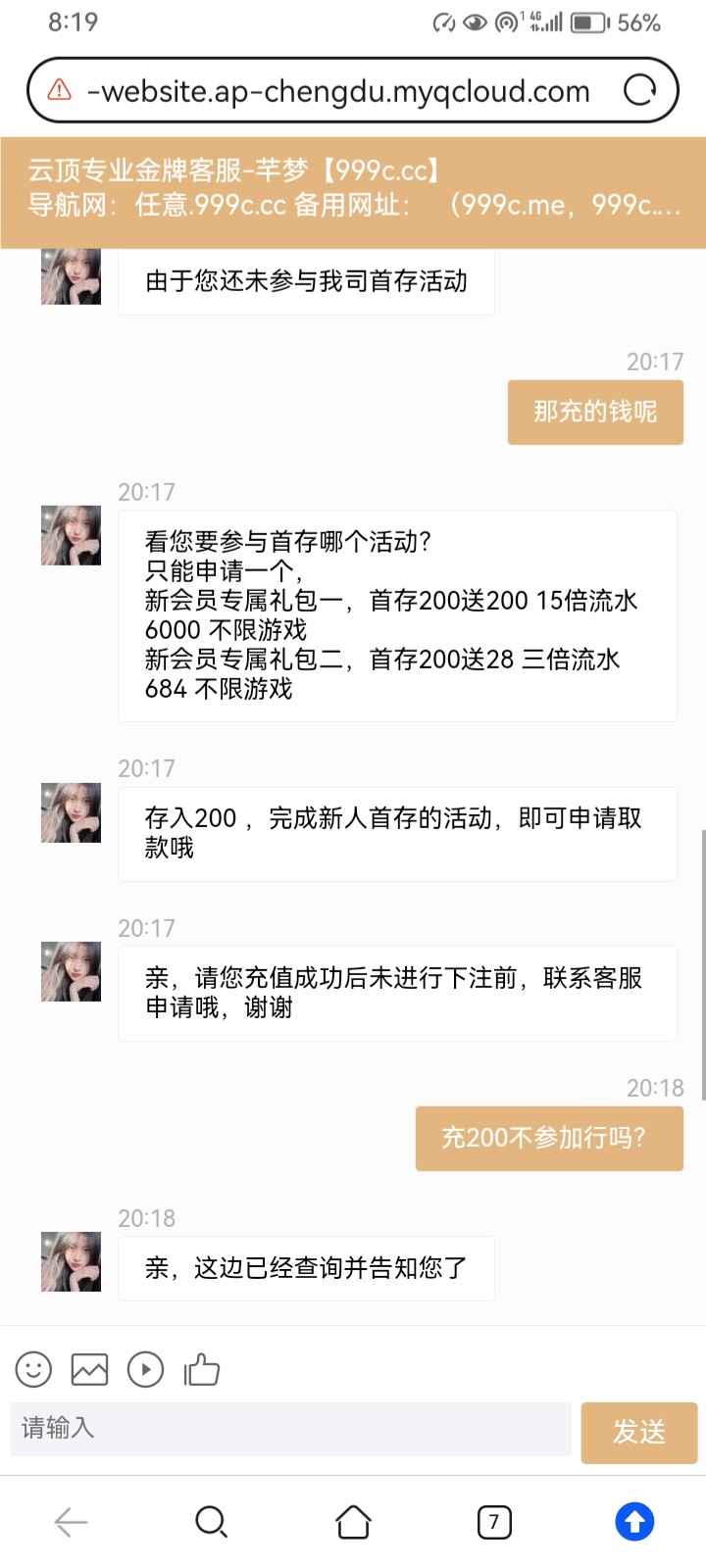Tap the 发送 send button

point(638,1432)
